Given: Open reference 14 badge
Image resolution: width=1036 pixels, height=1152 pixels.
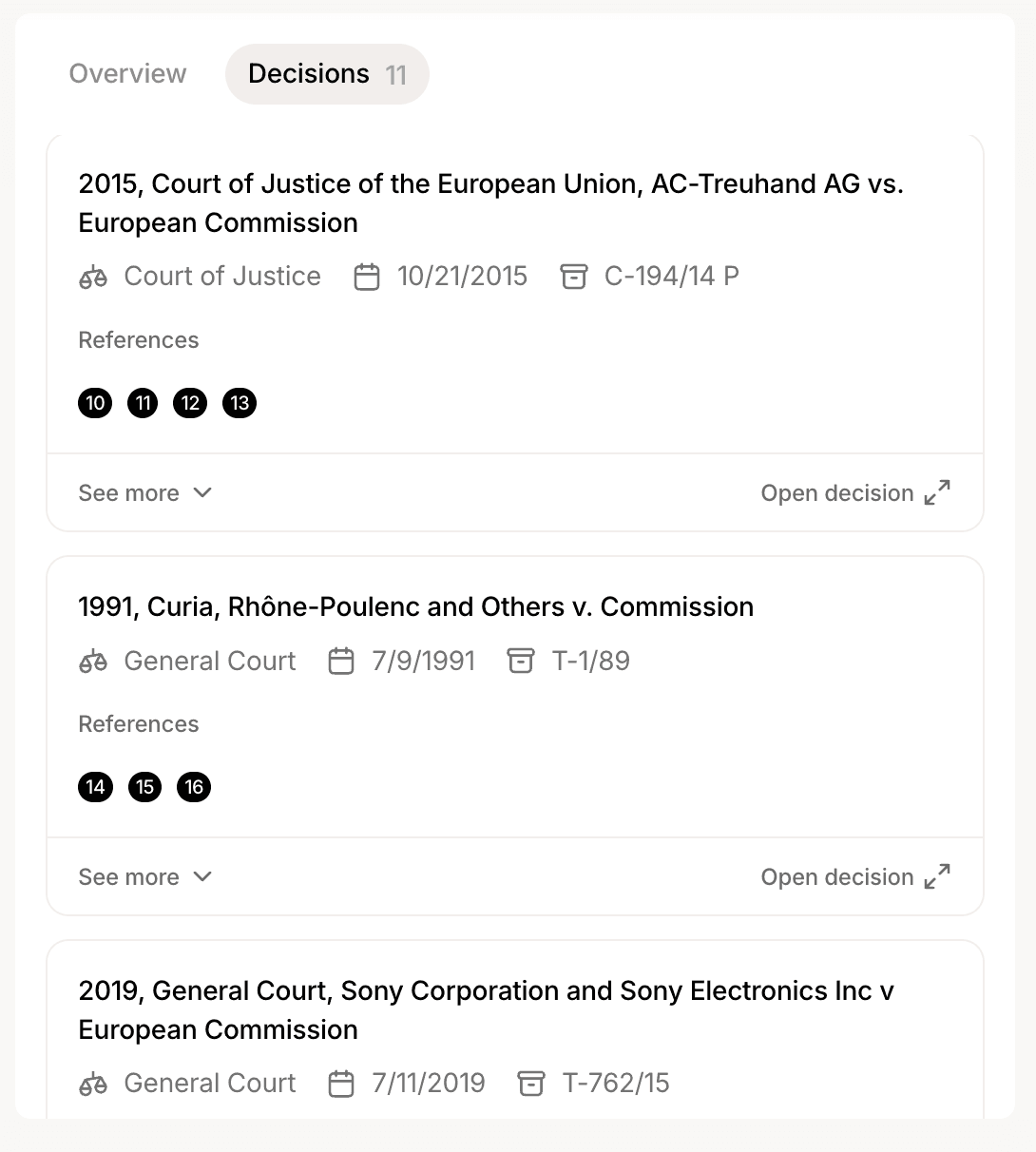Looking at the screenshot, I should pos(95,787).
